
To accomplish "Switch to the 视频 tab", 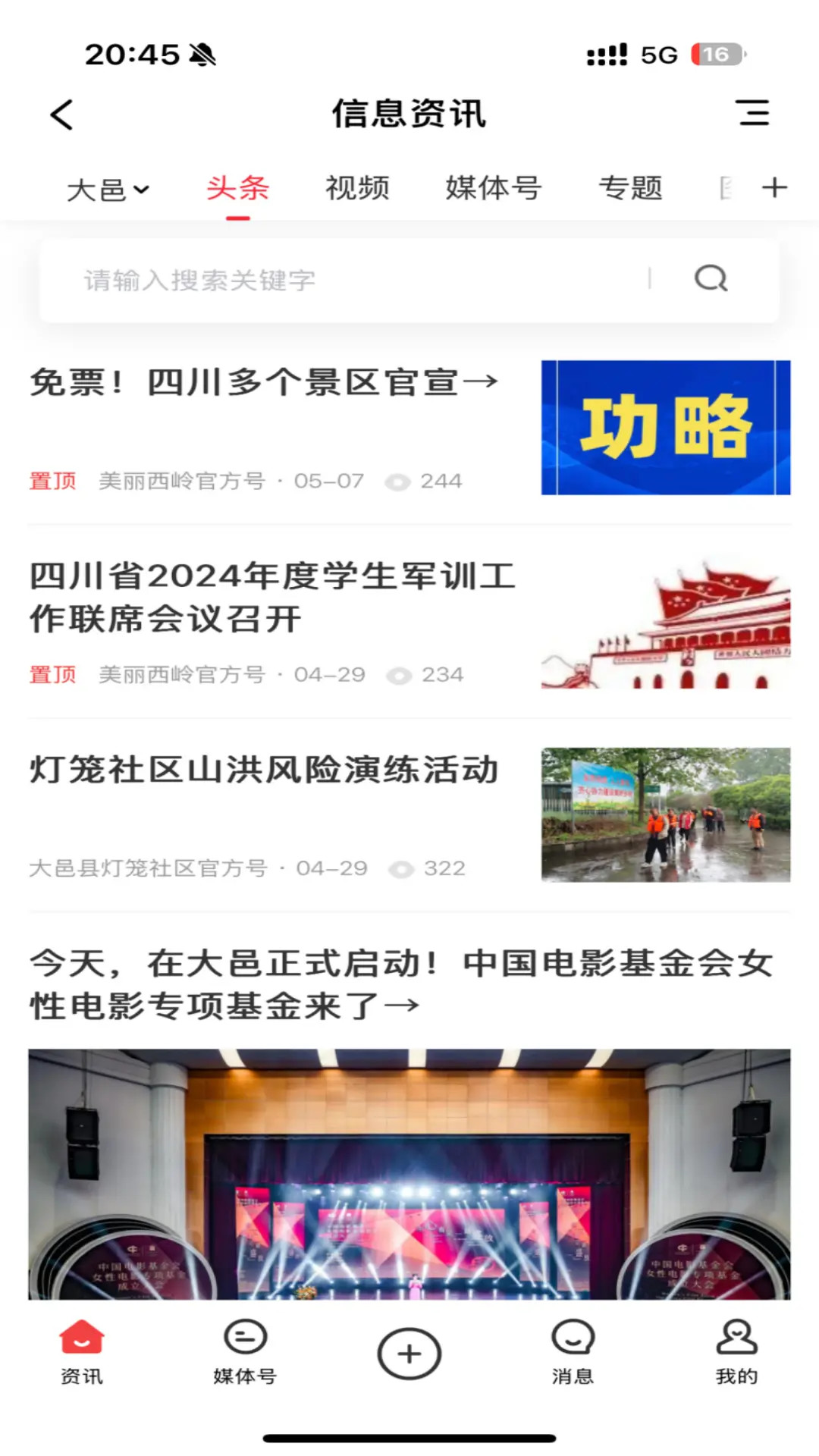I will (357, 188).
